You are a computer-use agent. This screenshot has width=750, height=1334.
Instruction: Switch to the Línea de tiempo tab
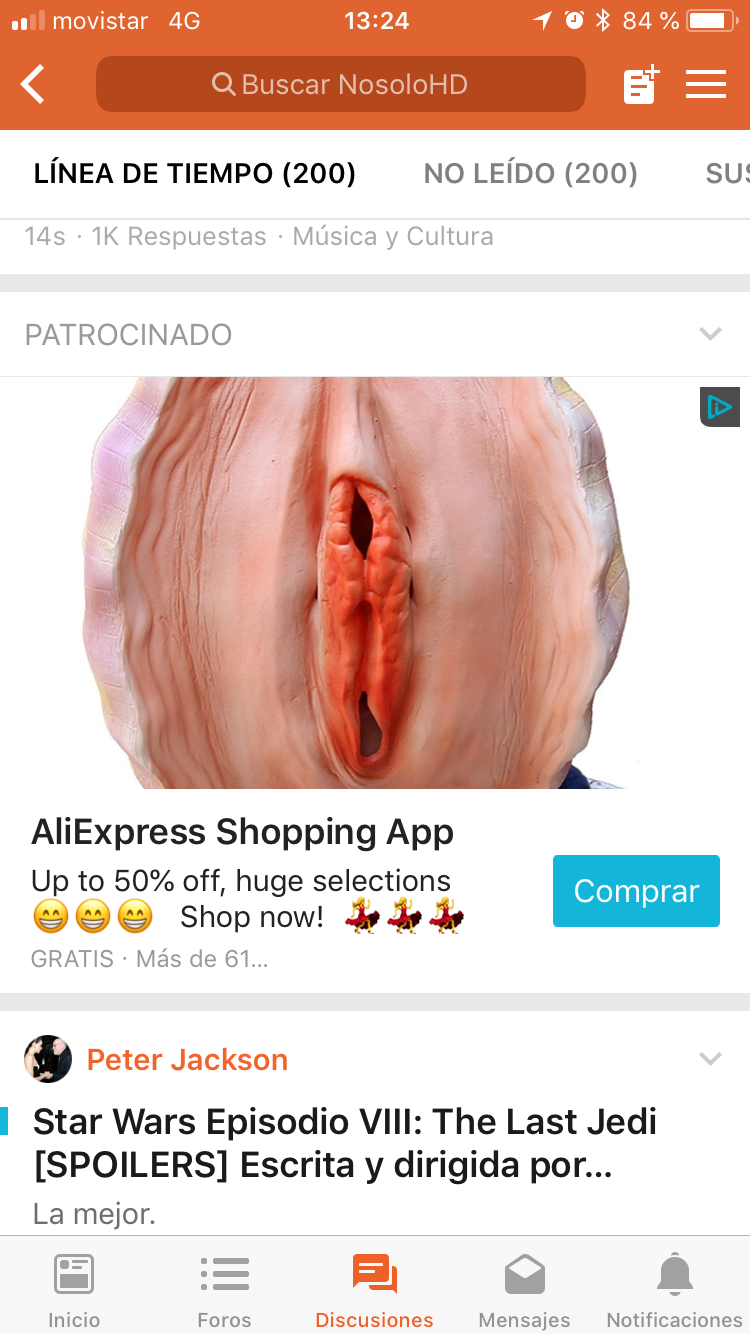[x=195, y=174]
